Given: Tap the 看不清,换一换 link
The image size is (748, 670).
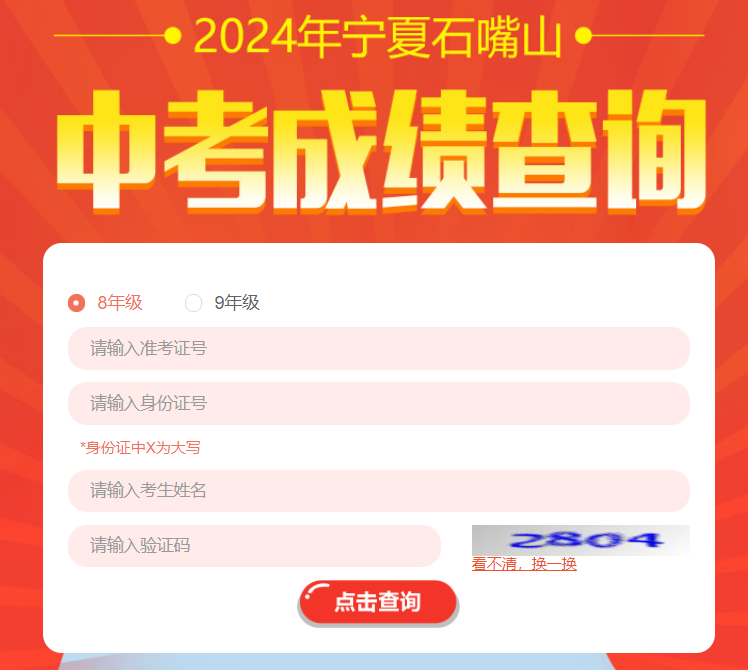Looking at the screenshot, I should 524,565.
